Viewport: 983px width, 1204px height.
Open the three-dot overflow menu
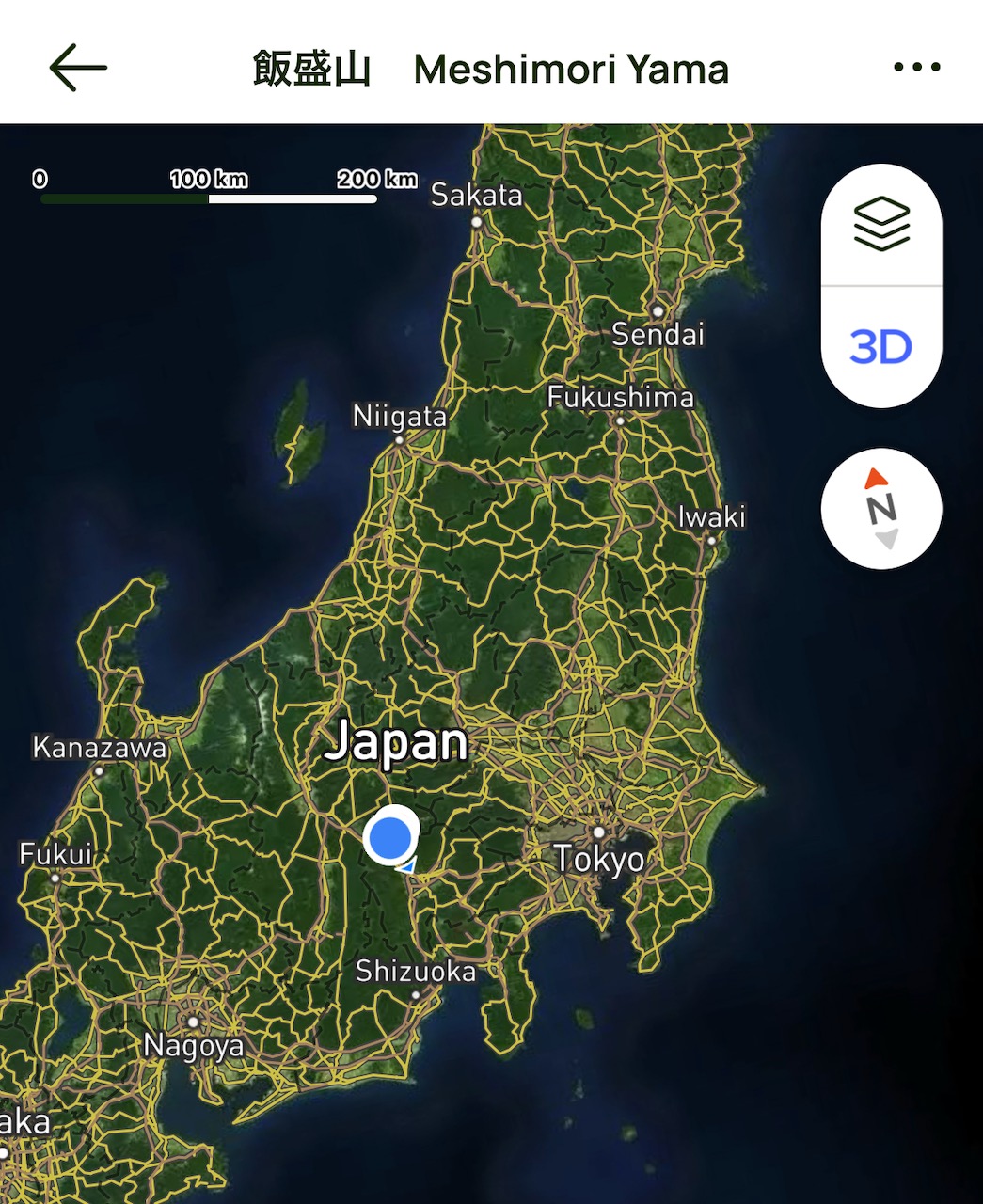coord(916,68)
